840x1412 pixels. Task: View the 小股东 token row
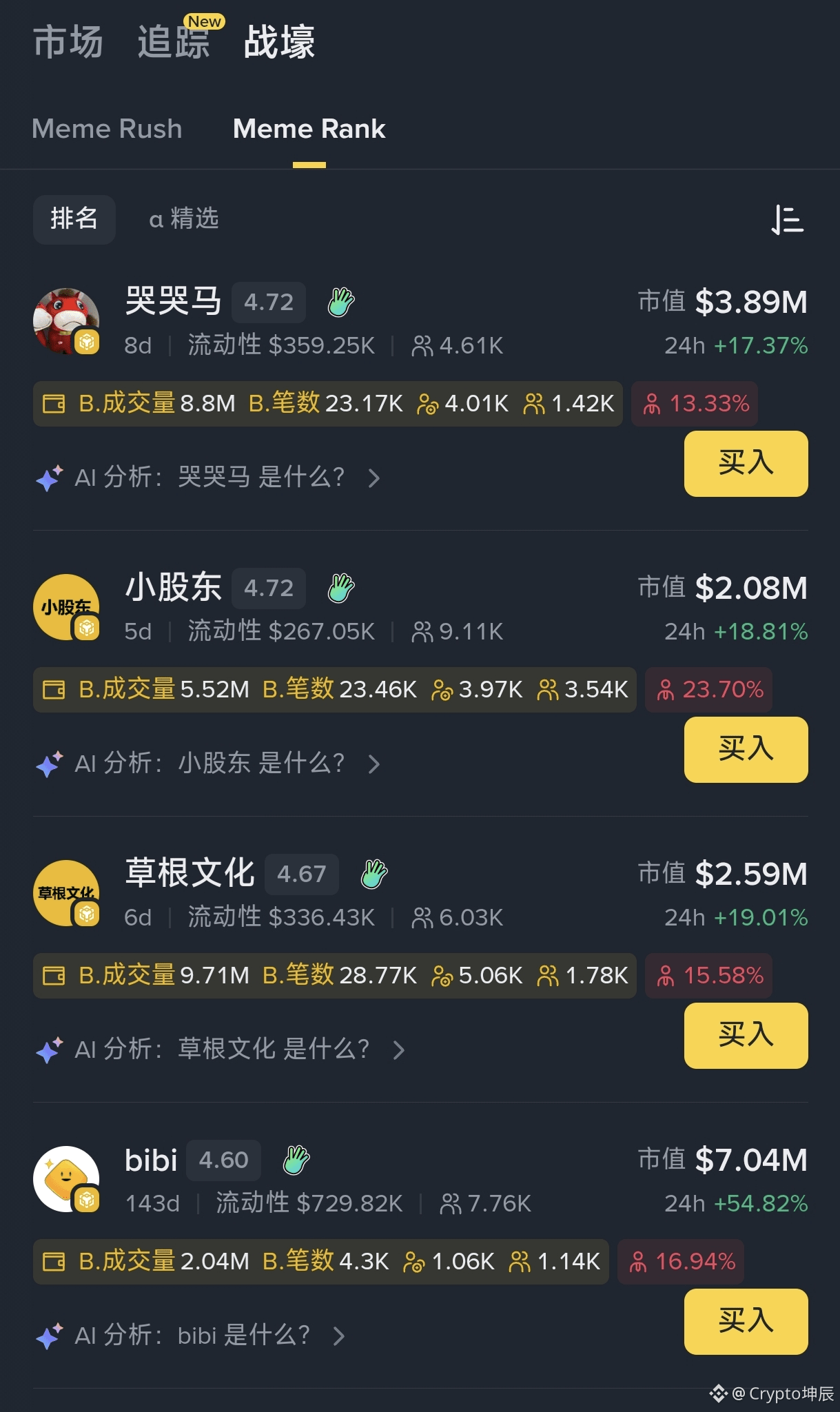pyautogui.click(x=173, y=588)
